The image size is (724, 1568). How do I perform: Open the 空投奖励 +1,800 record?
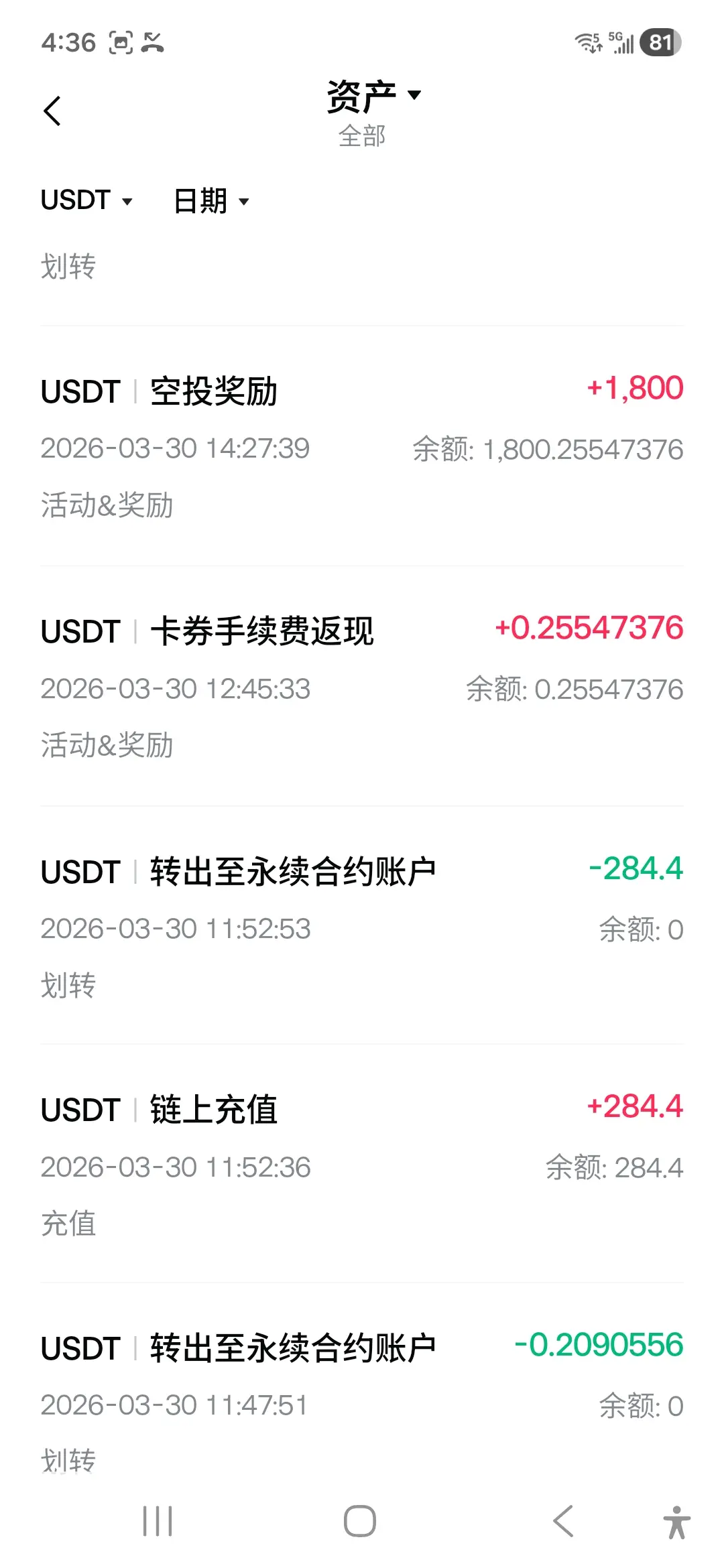(362, 446)
